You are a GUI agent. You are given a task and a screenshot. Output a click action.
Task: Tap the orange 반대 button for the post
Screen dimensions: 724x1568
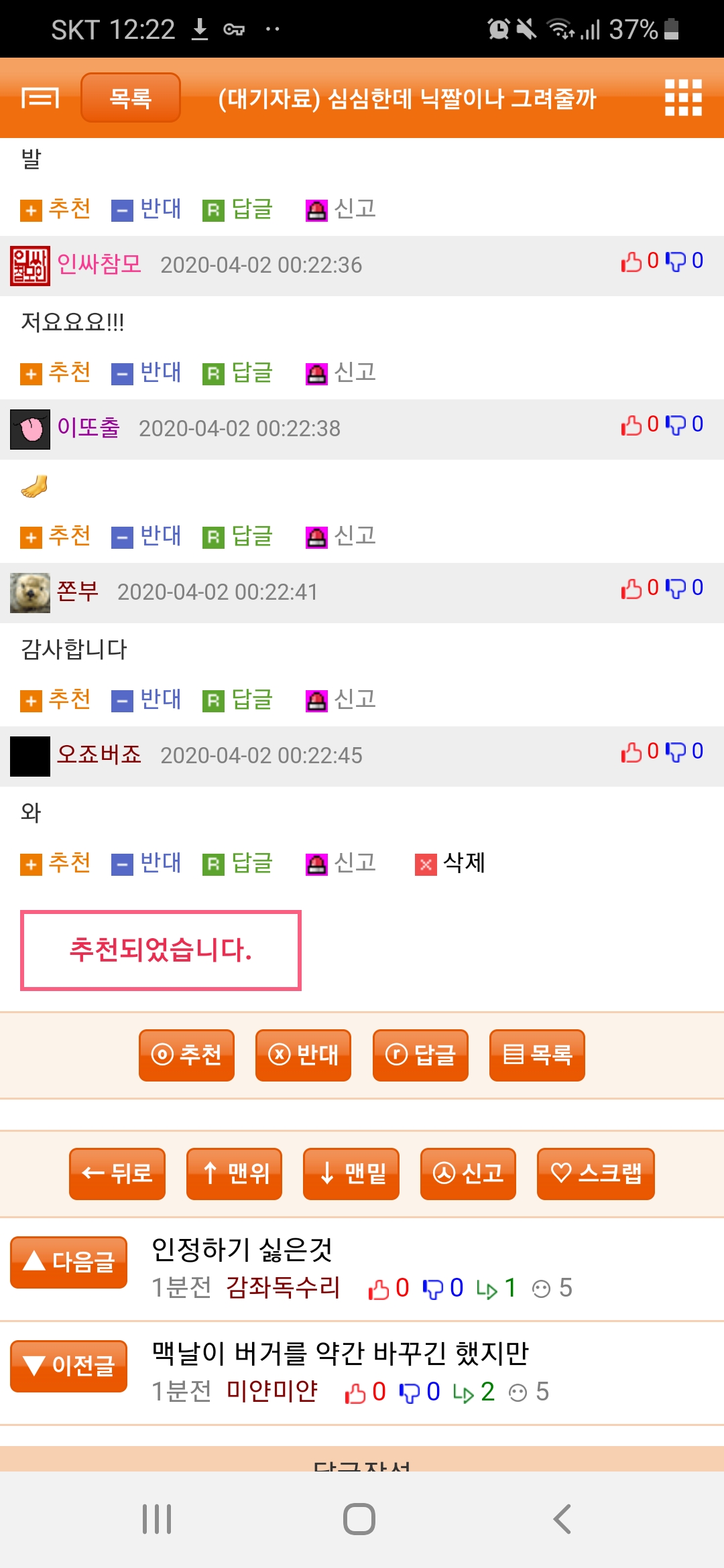coord(303,1055)
